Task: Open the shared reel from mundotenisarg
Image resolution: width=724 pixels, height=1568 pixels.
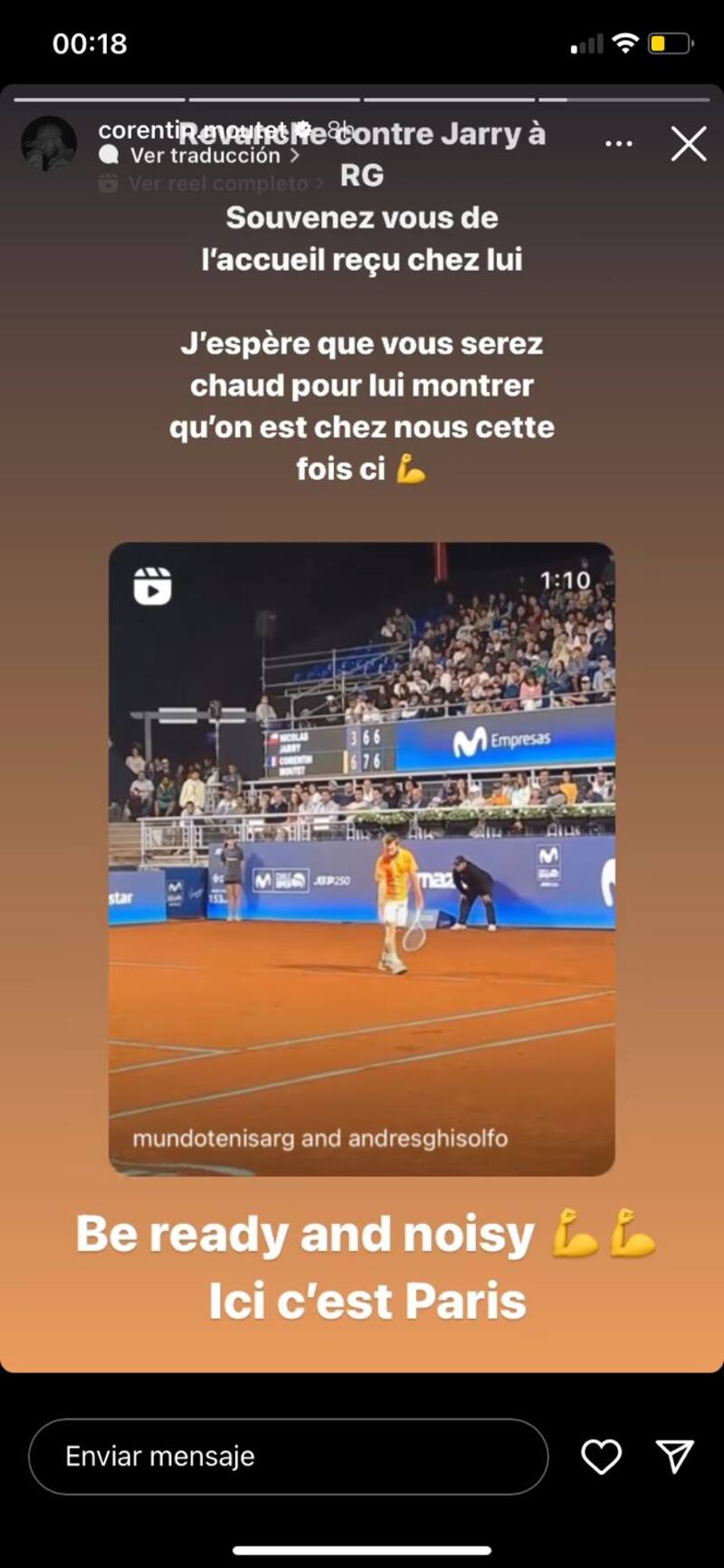Action: click(x=362, y=858)
